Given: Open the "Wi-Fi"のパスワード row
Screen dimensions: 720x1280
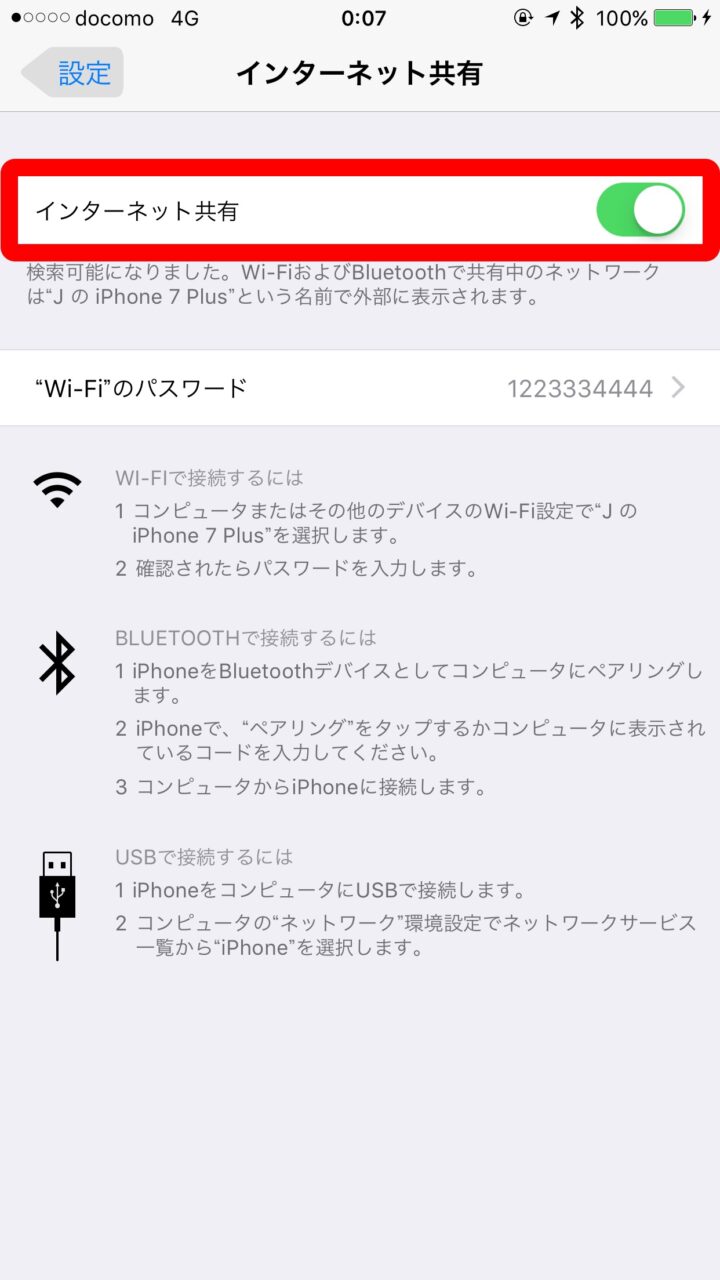Looking at the screenshot, I should point(360,388).
